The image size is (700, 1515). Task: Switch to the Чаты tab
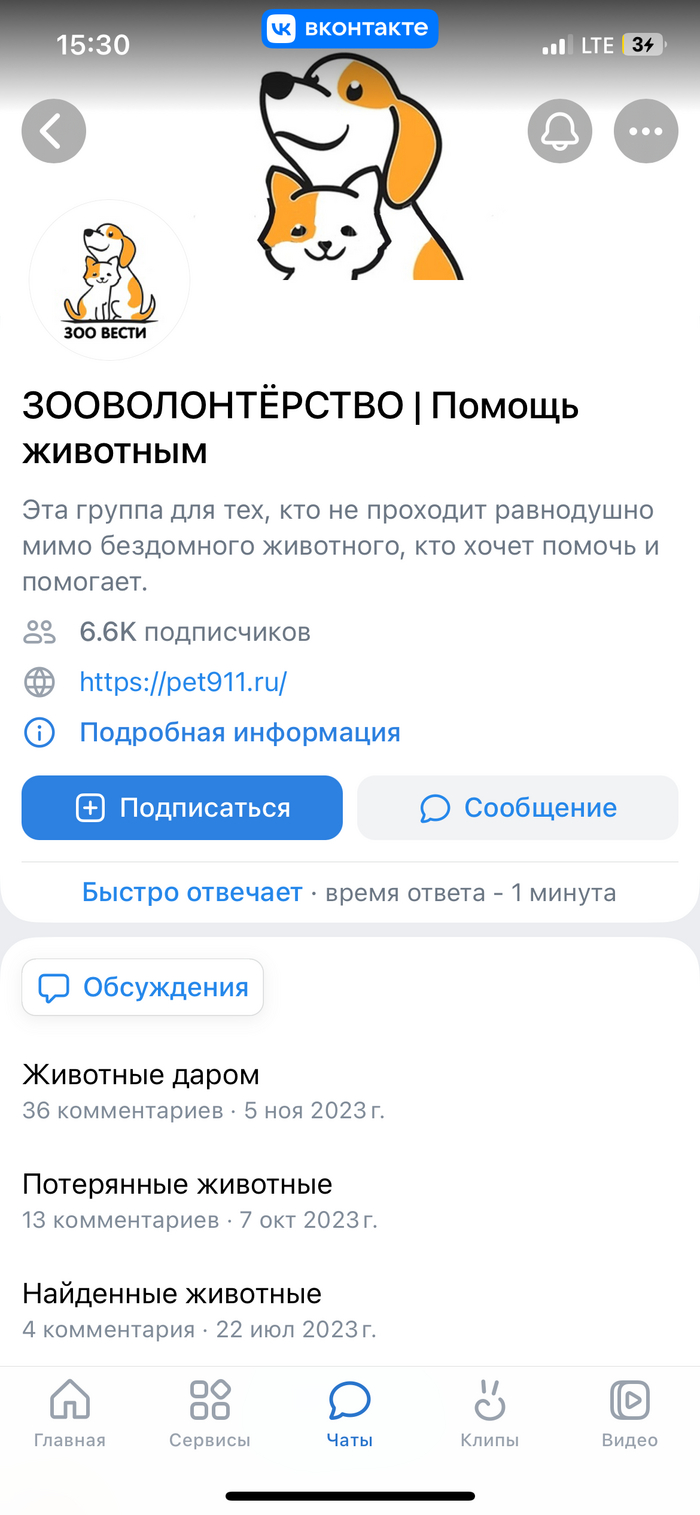pos(350,1413)
